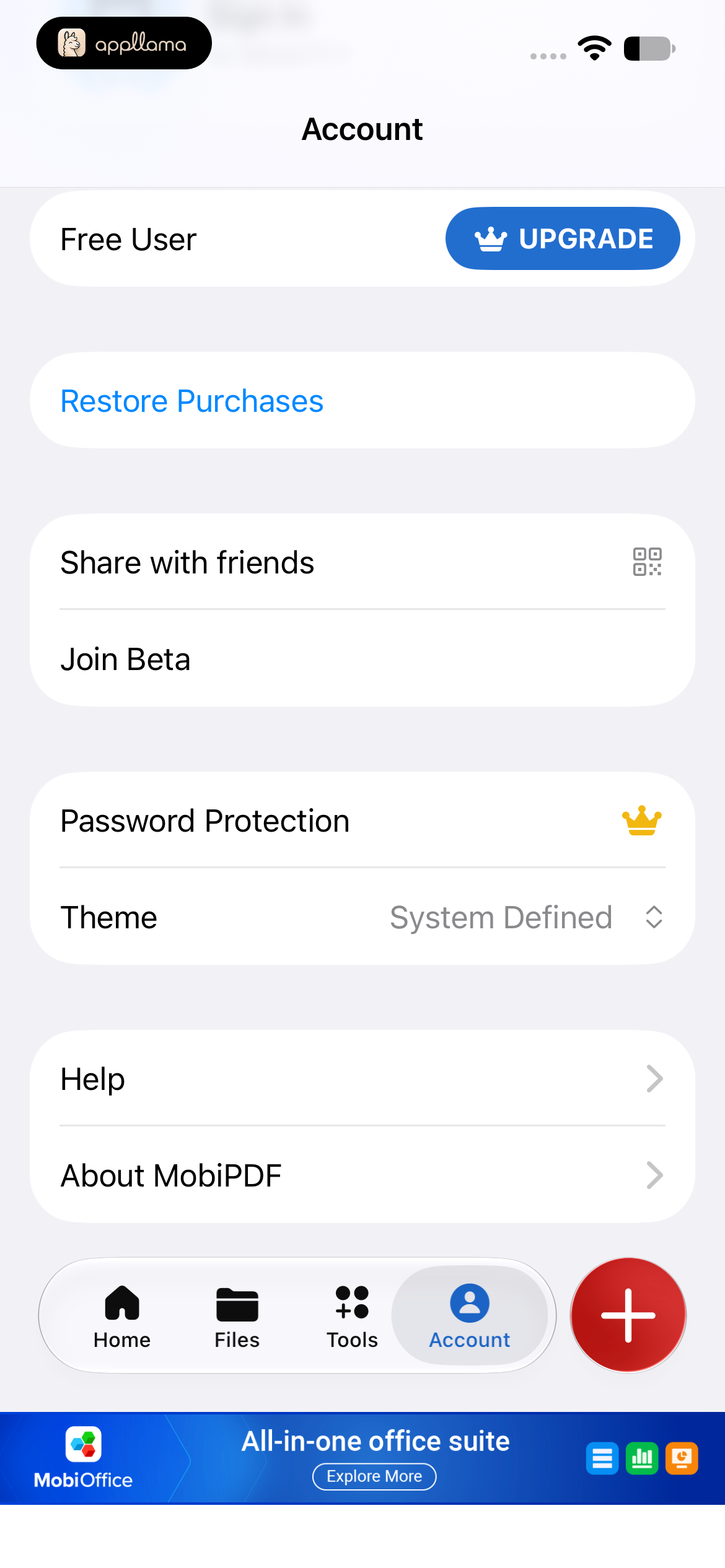The height and width of the screenshot is (1568, 725).
Task: Open Password Protection setting
Action: tap(362, 820)
